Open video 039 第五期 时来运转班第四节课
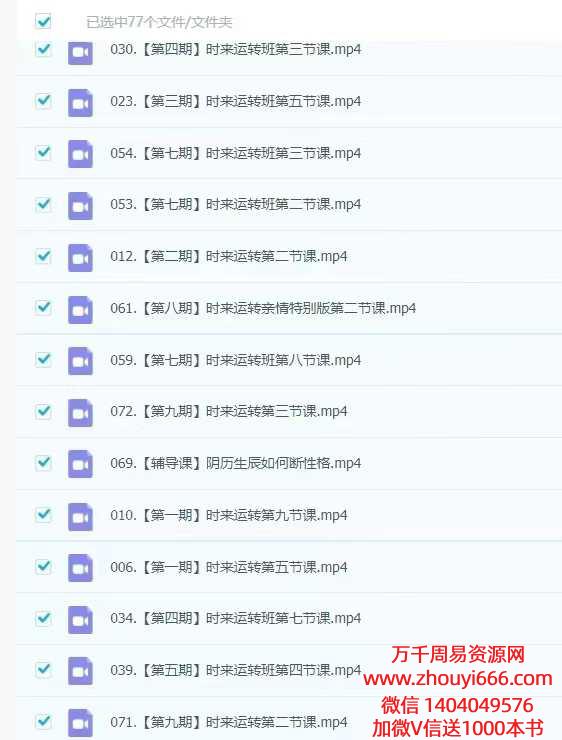Image resolution: width=562 pixels, height=740 pixels. click(x=235, y=670)
